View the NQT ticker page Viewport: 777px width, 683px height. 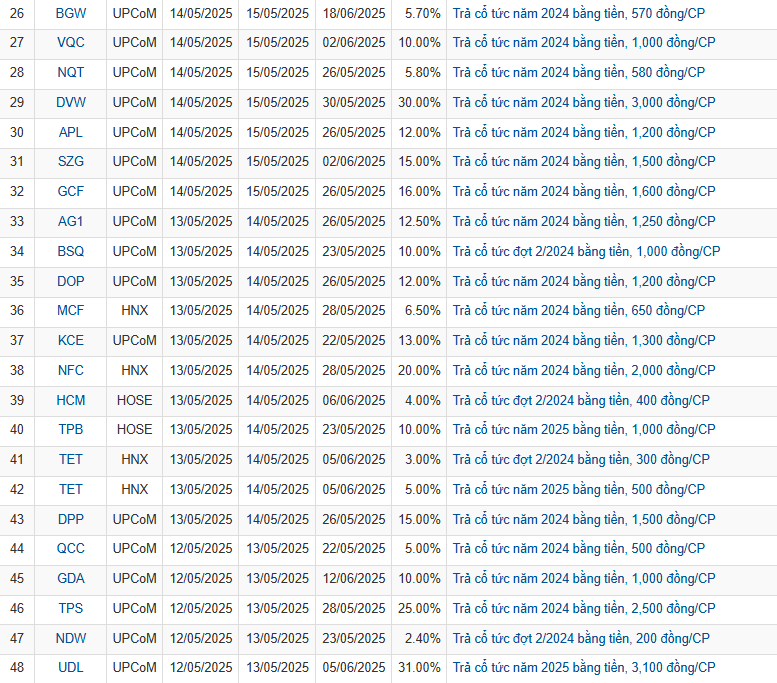[x=70, y=73]
